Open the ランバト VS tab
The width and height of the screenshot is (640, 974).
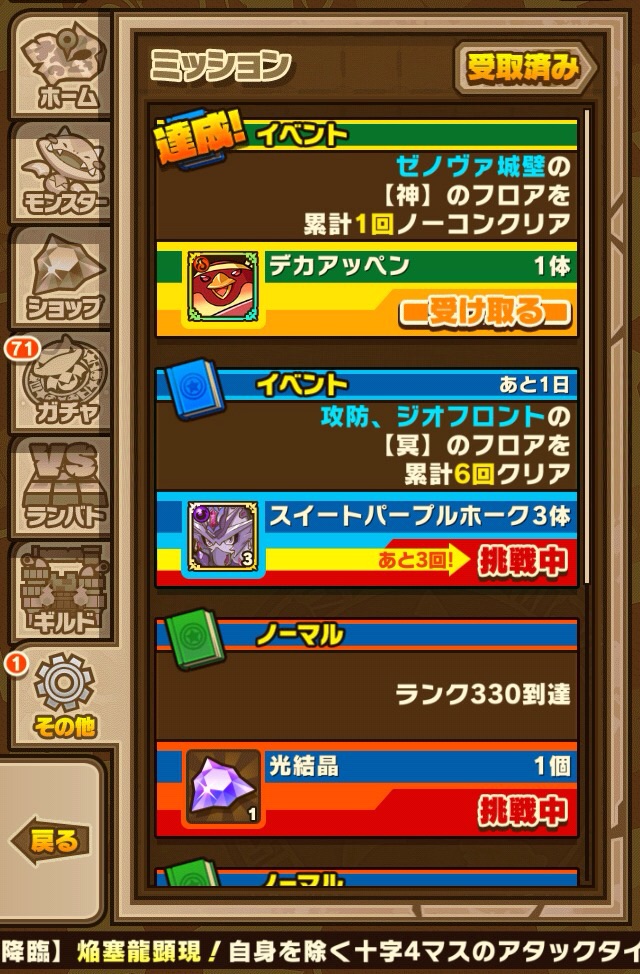pyautogui.click(x=63, y=486)
